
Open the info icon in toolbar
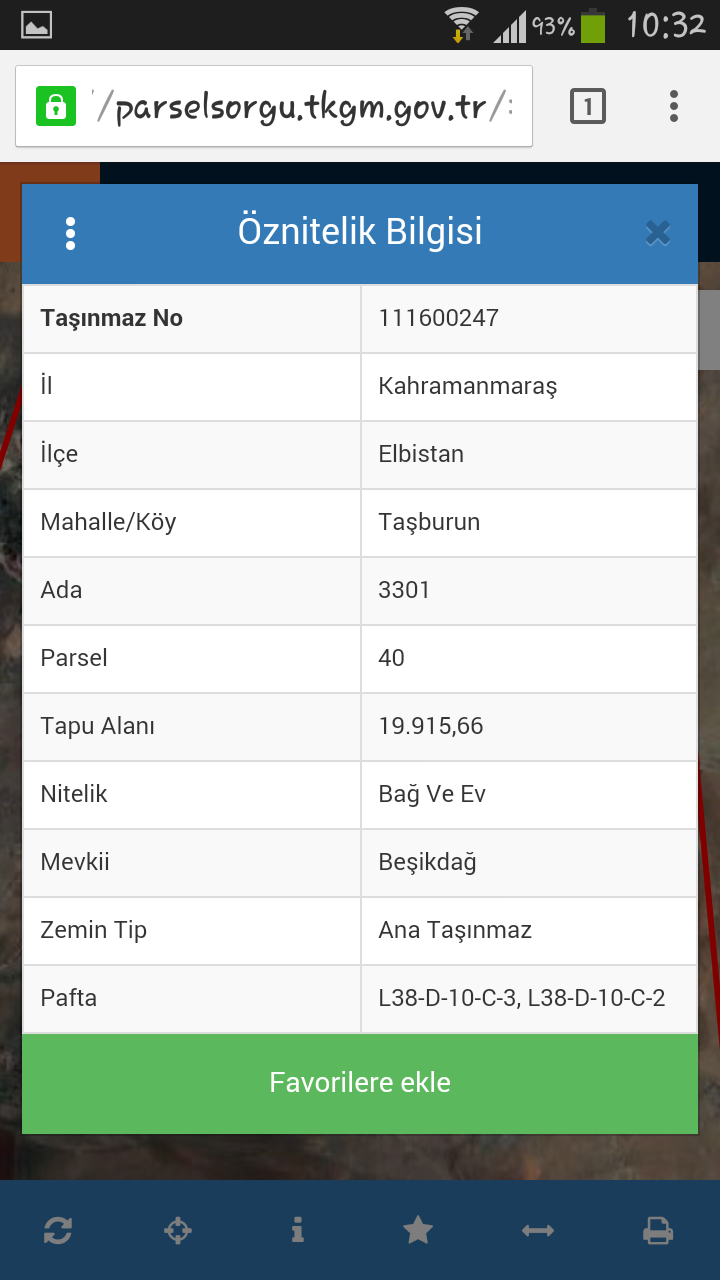tap(298, 1230)
